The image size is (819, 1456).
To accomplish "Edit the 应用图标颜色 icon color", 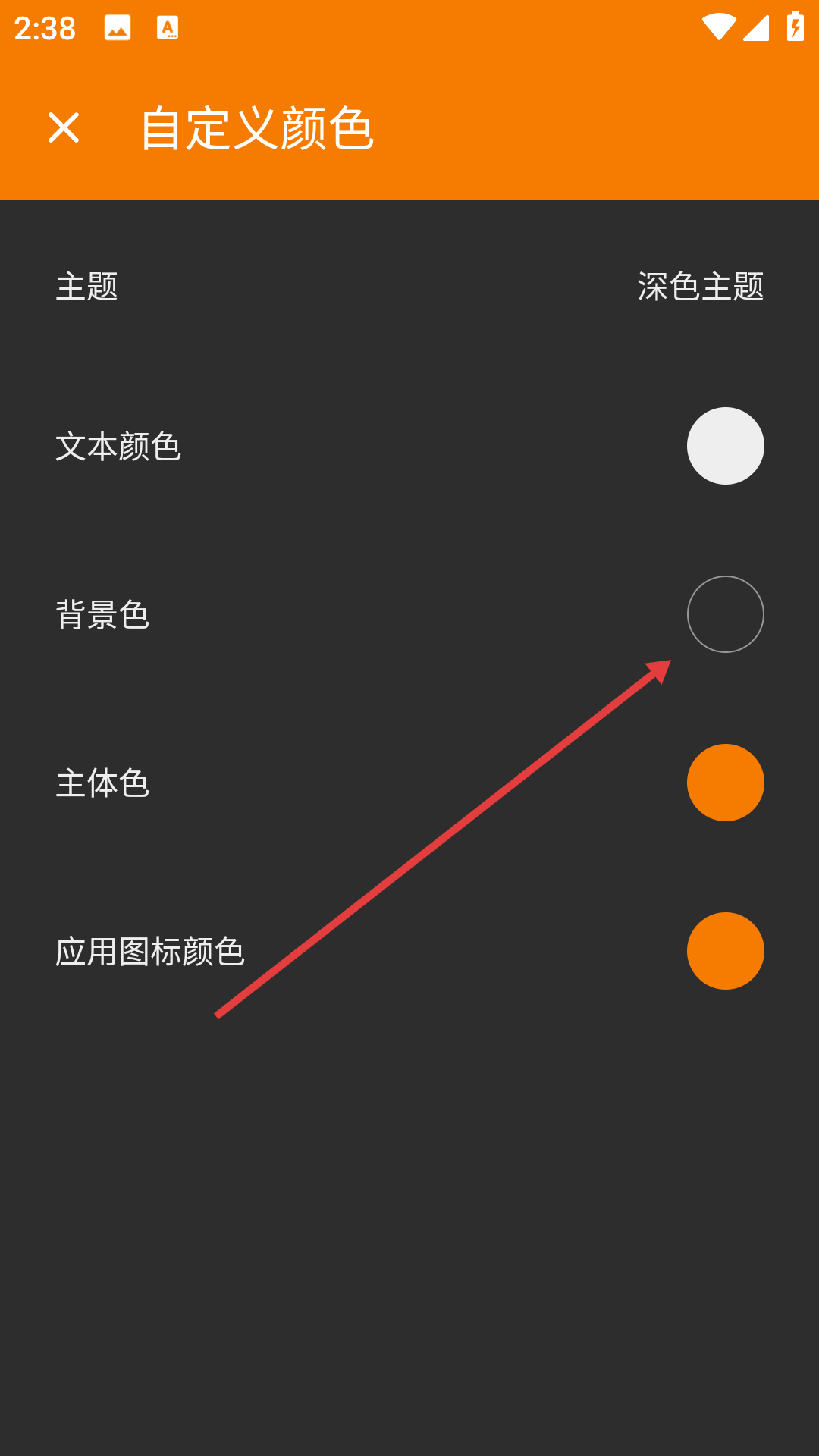I will (x=725, y=951).
